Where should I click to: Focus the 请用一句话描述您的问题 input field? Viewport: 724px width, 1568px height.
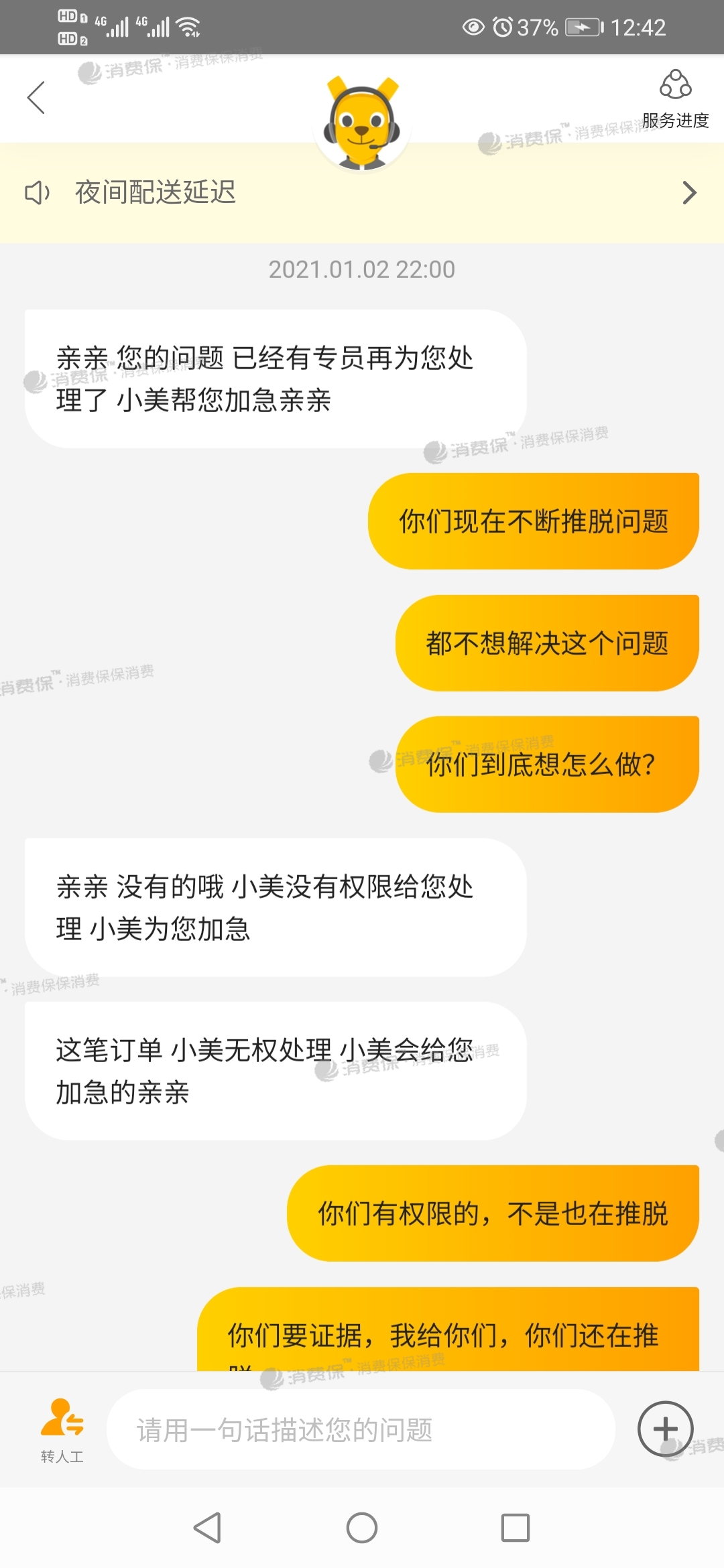[361, 1430]
